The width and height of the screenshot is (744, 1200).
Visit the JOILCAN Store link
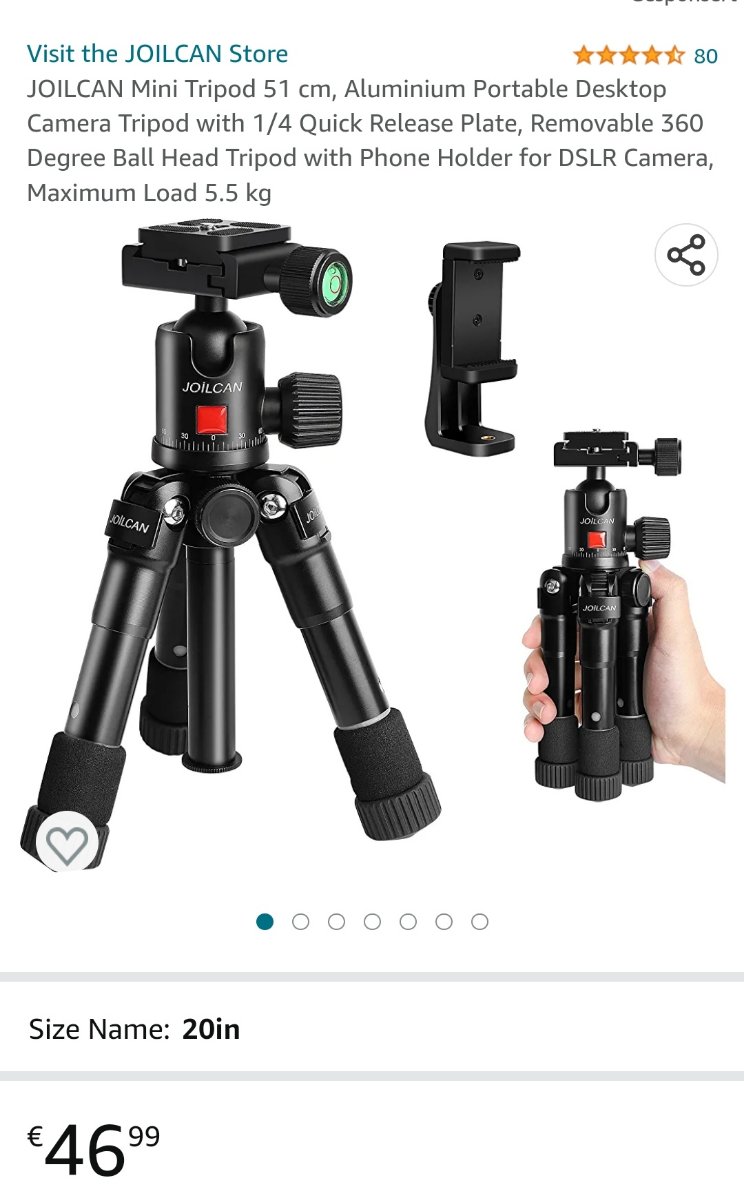(x=157, y=54)
